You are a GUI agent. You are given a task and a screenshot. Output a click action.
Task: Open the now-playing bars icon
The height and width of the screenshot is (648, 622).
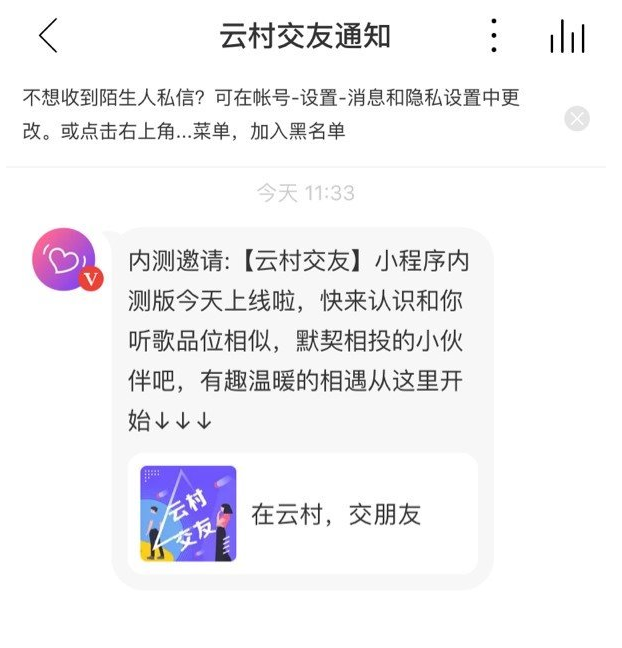(x=567, y=37)
